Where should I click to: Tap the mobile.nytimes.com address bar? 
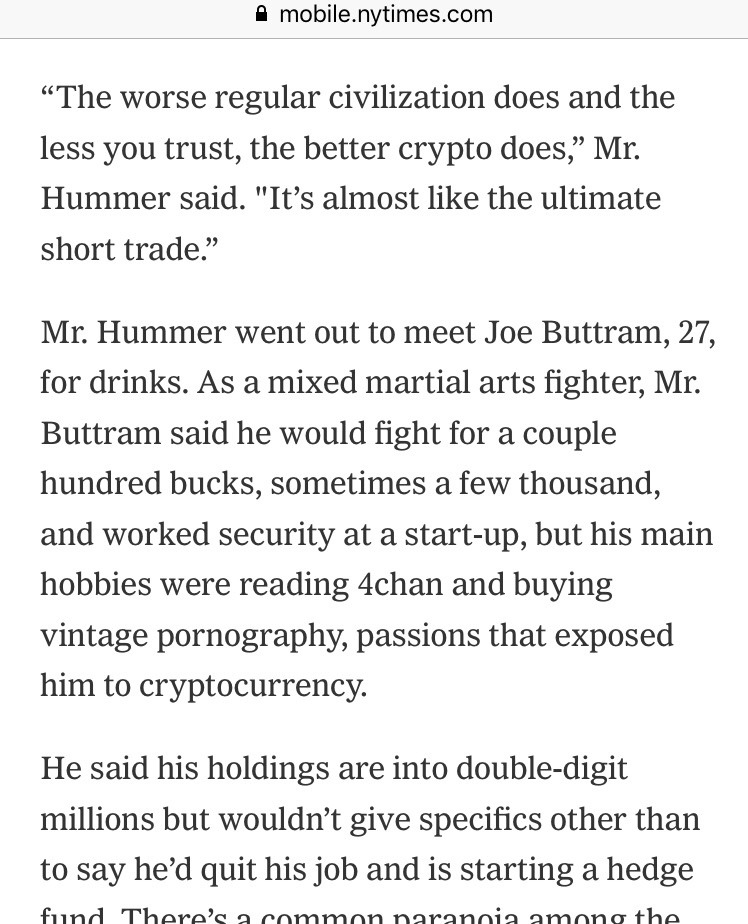point(374,15)
